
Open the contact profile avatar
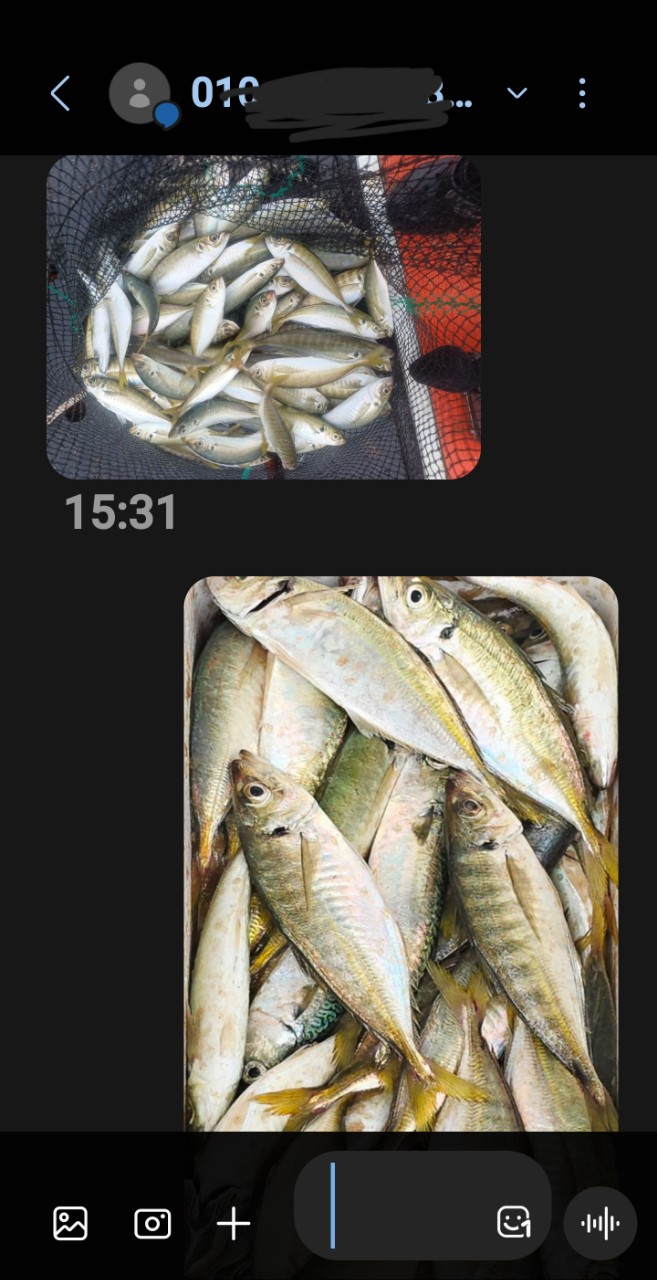click(140, 94)
